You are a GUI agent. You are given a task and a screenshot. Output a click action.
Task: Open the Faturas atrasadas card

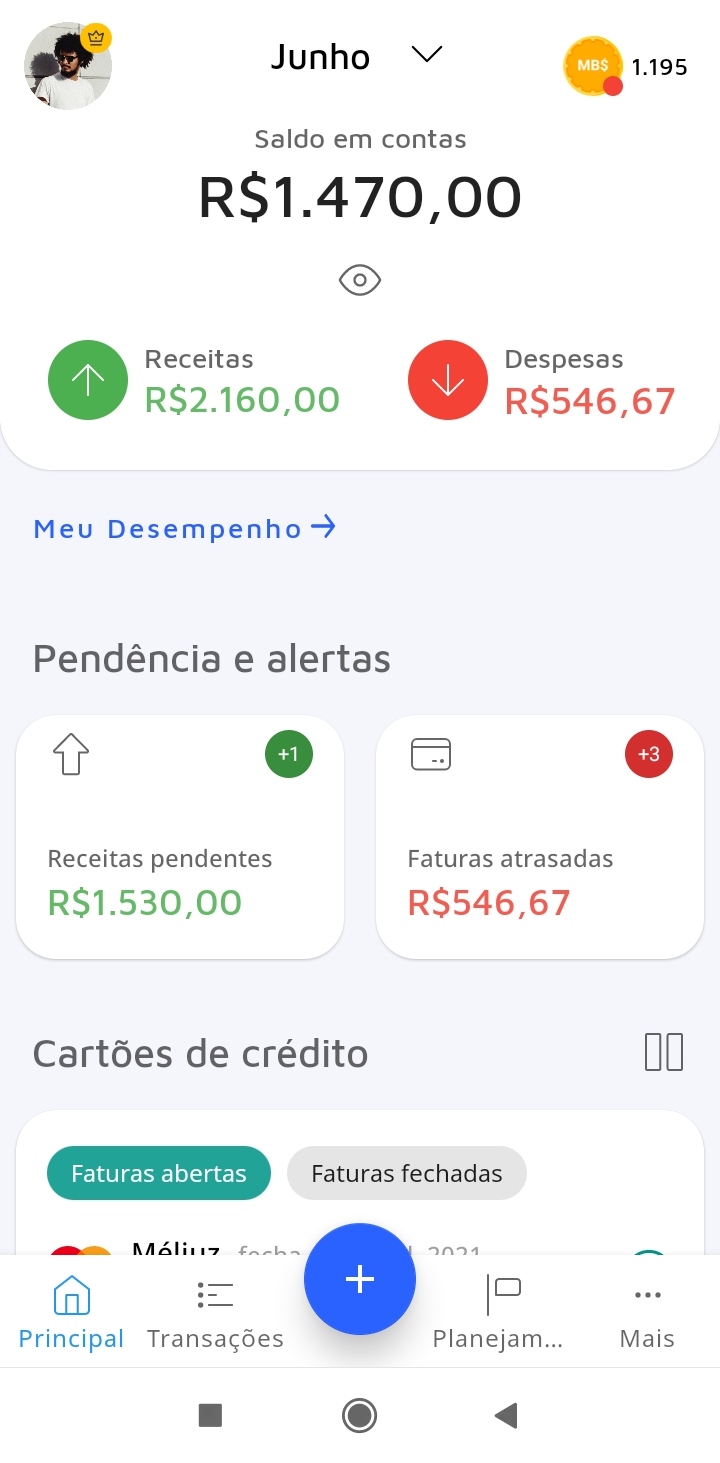pos(540,837)
